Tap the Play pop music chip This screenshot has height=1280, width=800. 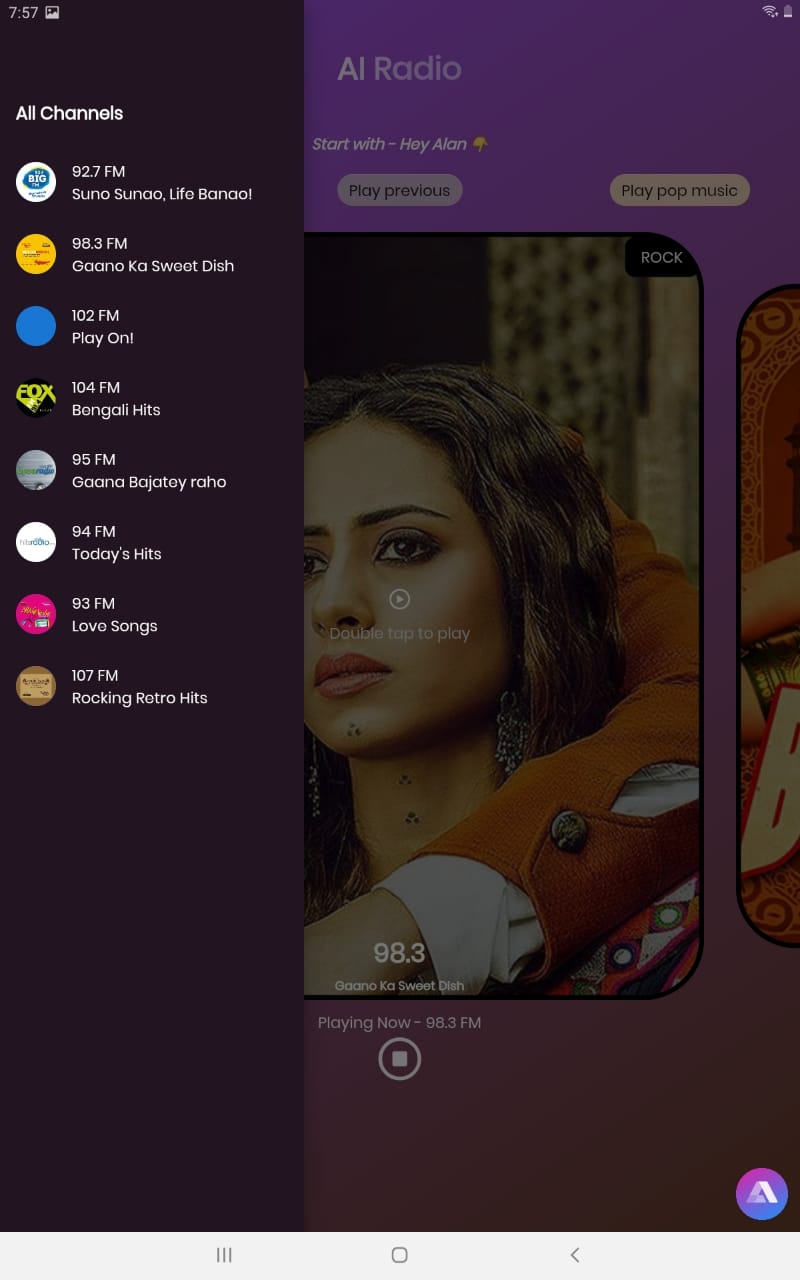[x=679, y=190]
